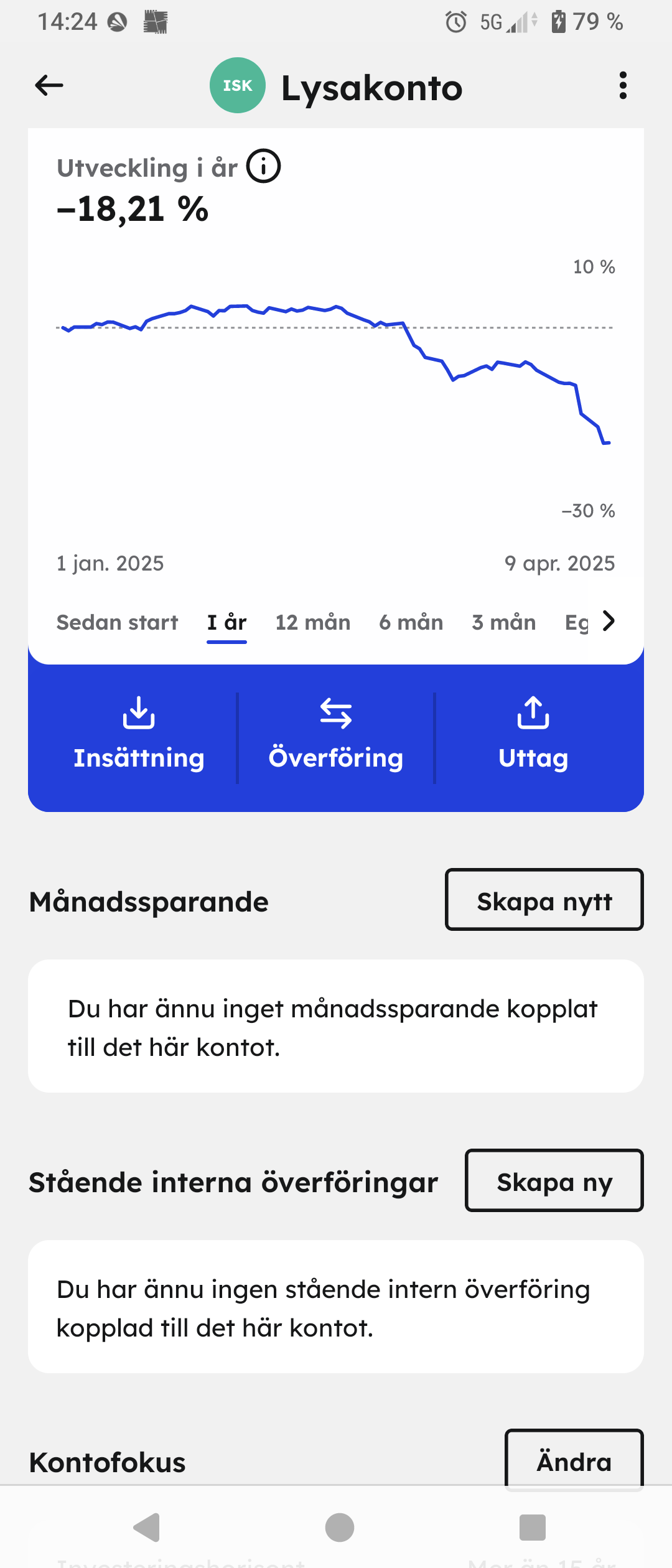Go to the system home screen

click(340, 1528)
